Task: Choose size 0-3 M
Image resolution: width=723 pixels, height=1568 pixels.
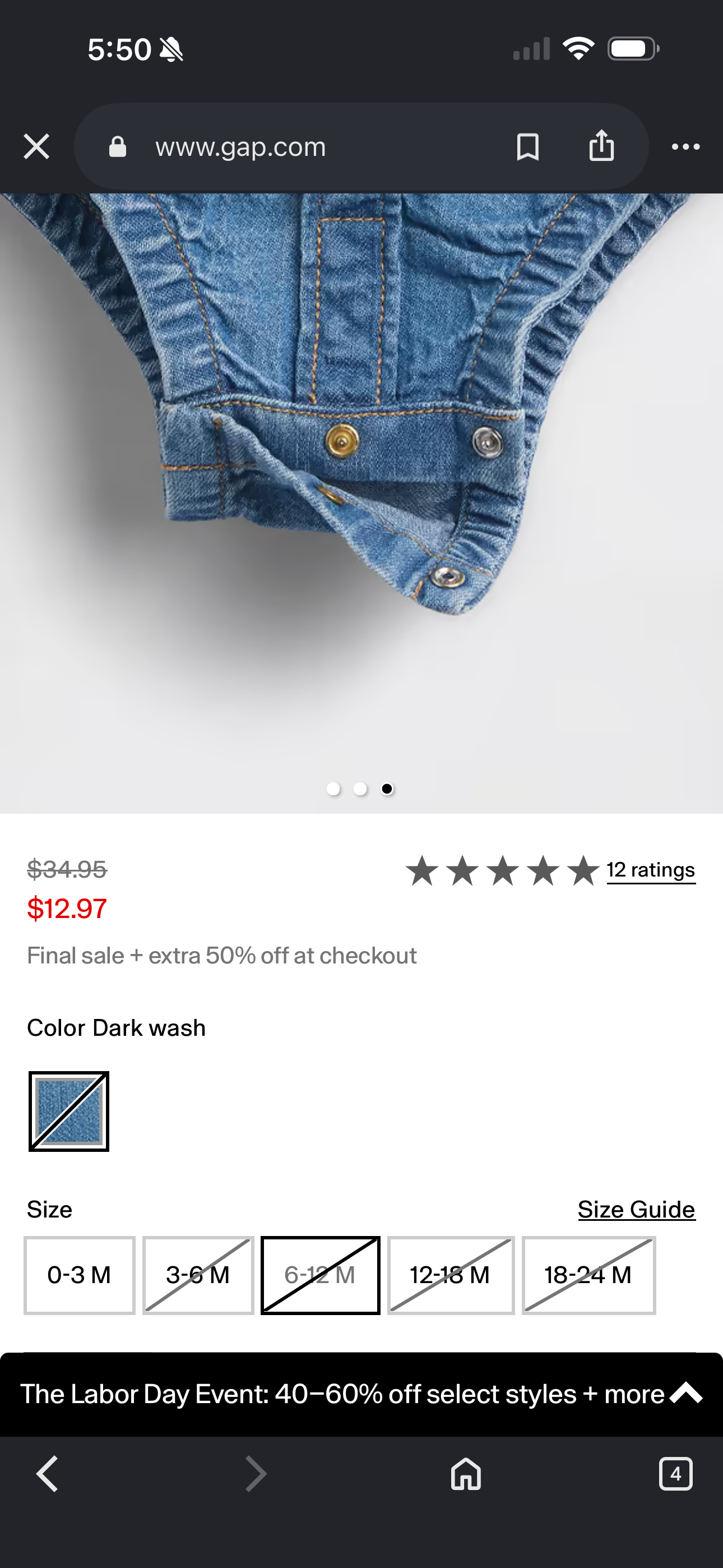Action: [79, 1275]
